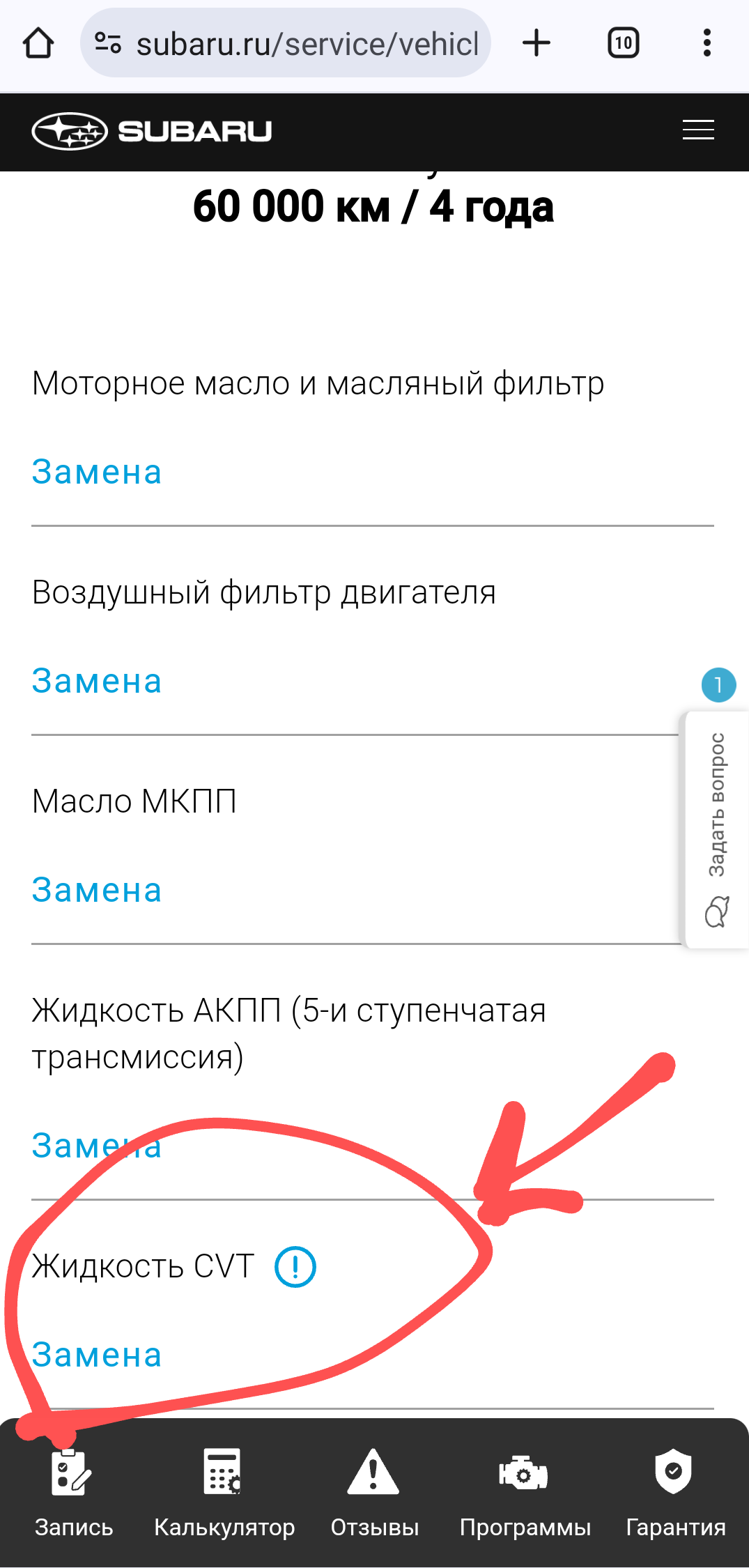Show info about Жидкость CVT

pos(295,1267)
